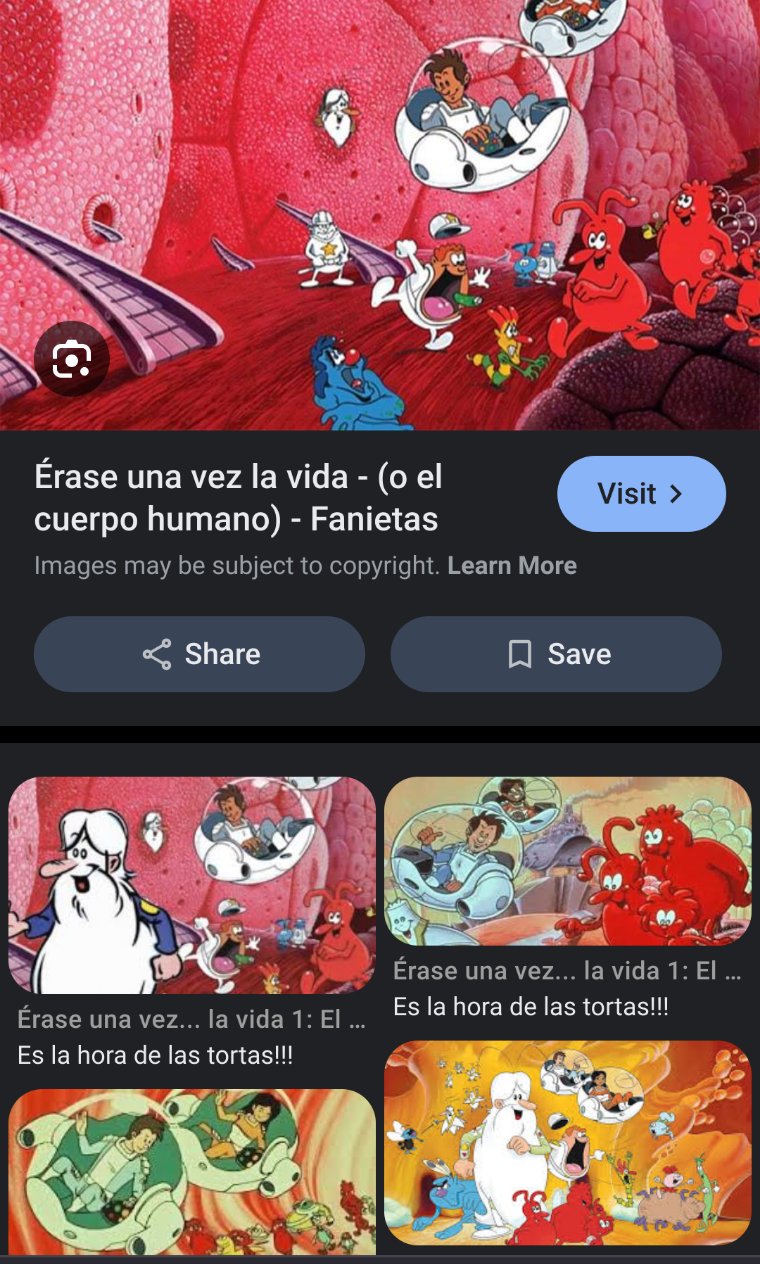Viewport: 760px width, 1264px height.
Task: Open related image with green bubble ships
Action: pos(192,1171)
